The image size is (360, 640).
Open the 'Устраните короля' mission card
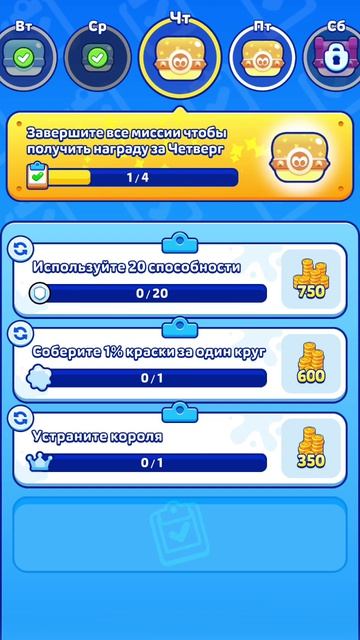180,450
